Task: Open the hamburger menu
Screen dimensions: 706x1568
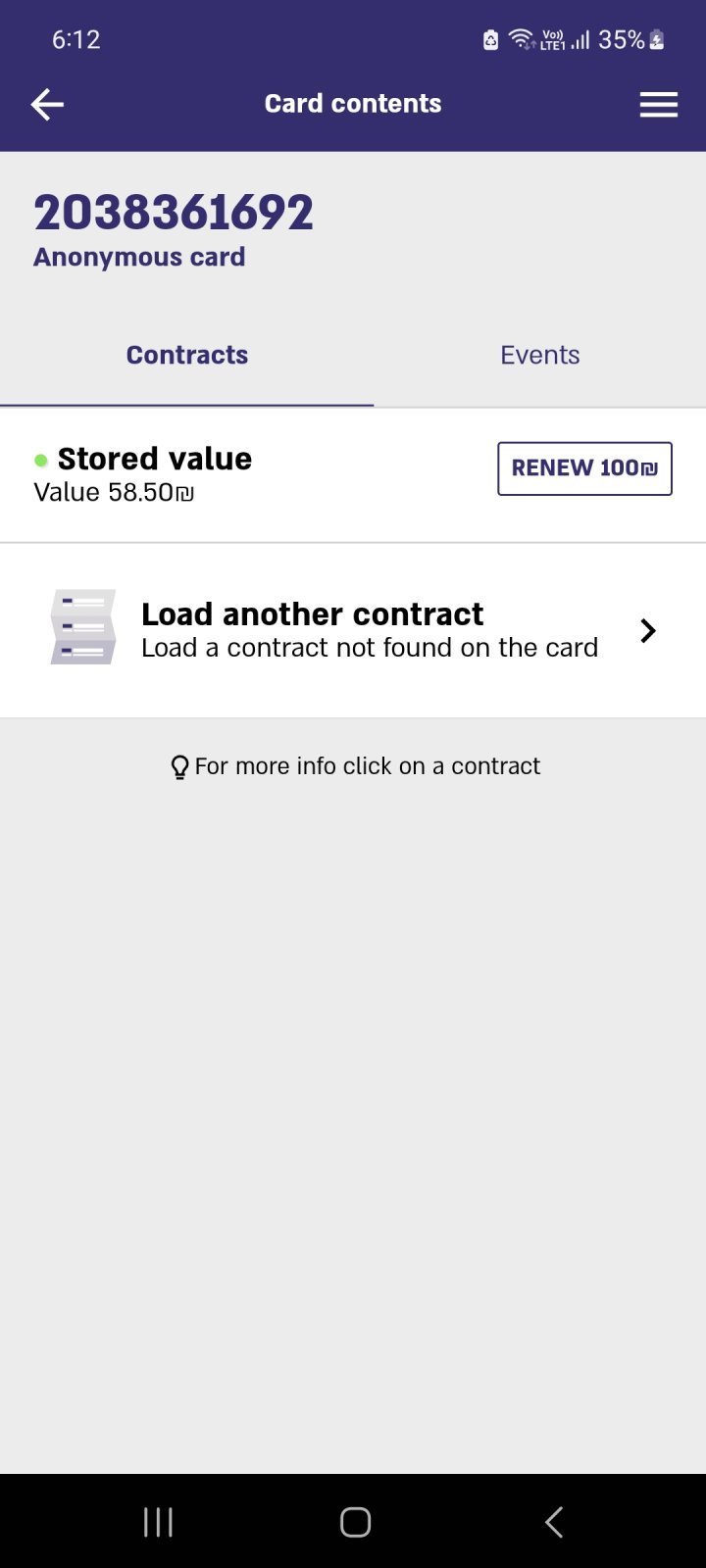Action: (x=658, y=105)
